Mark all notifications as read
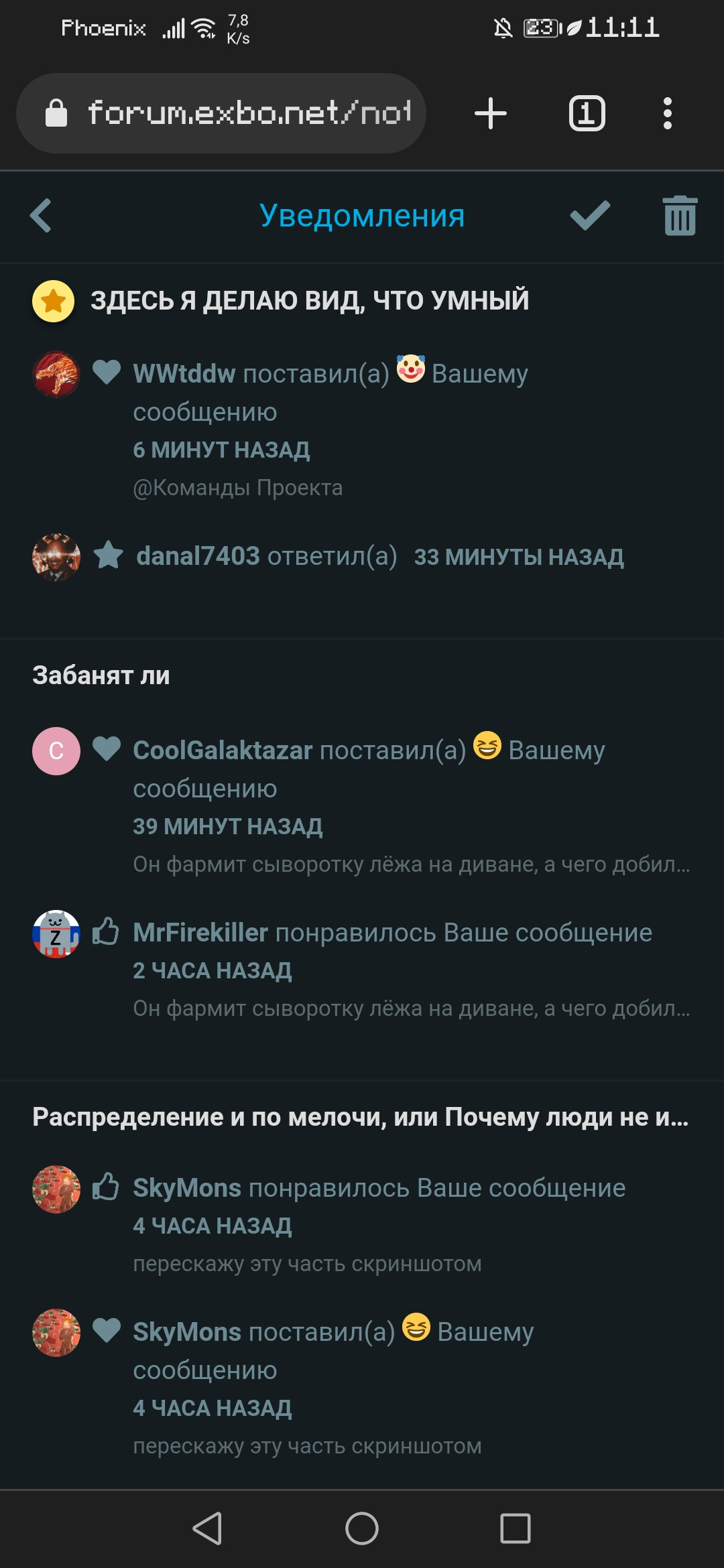Screen dimensions: 724x1568 [589, 216]
